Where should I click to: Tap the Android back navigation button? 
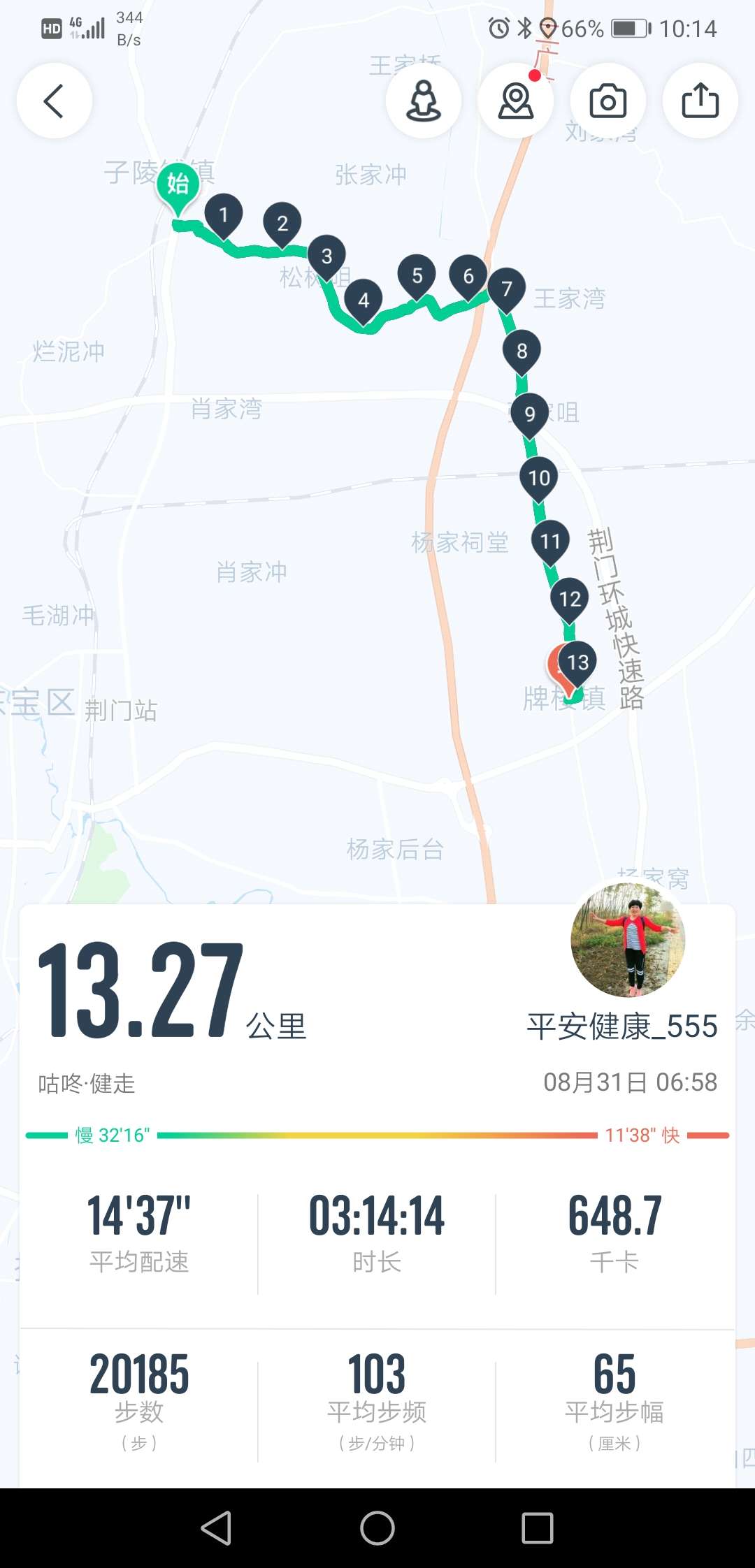(217, 1528)
